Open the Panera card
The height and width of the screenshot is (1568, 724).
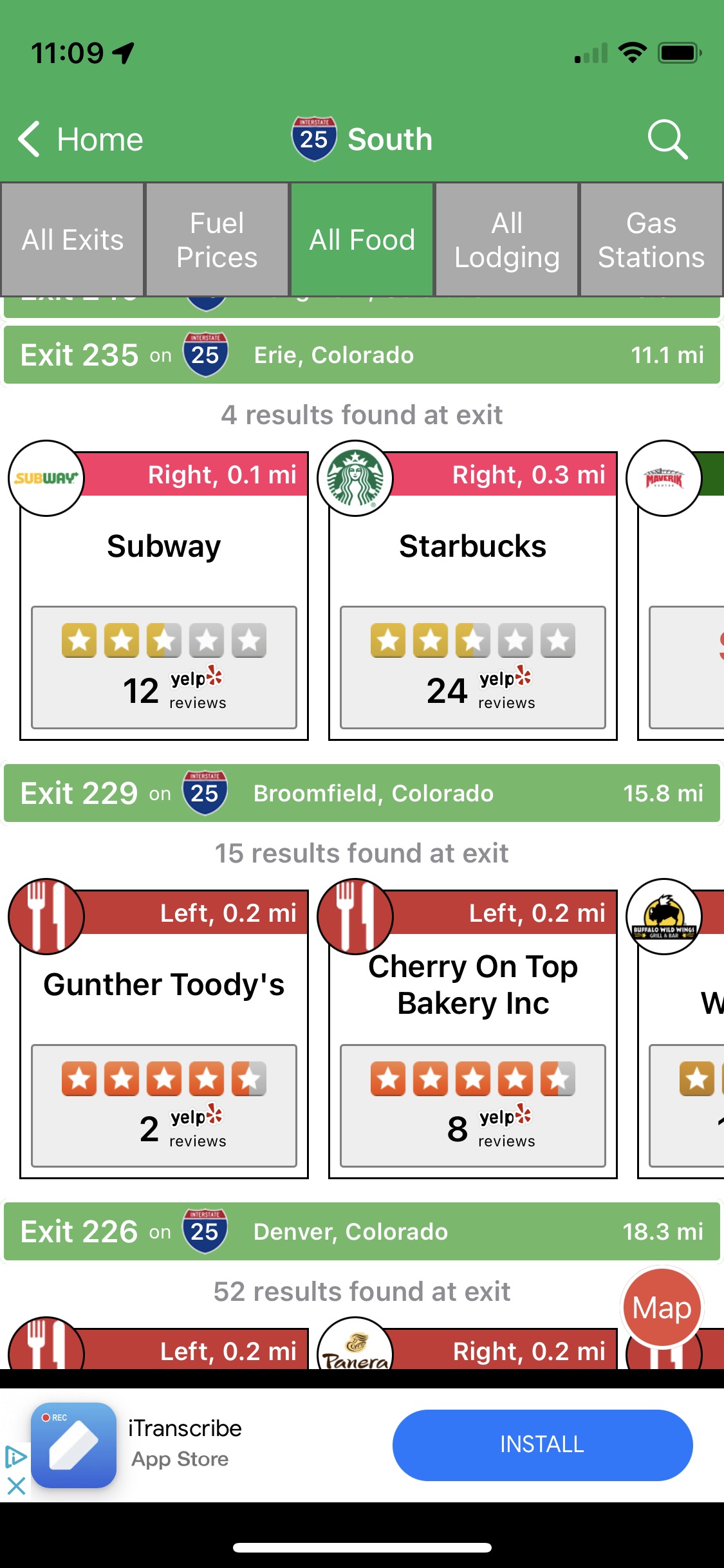point(473,1350)
